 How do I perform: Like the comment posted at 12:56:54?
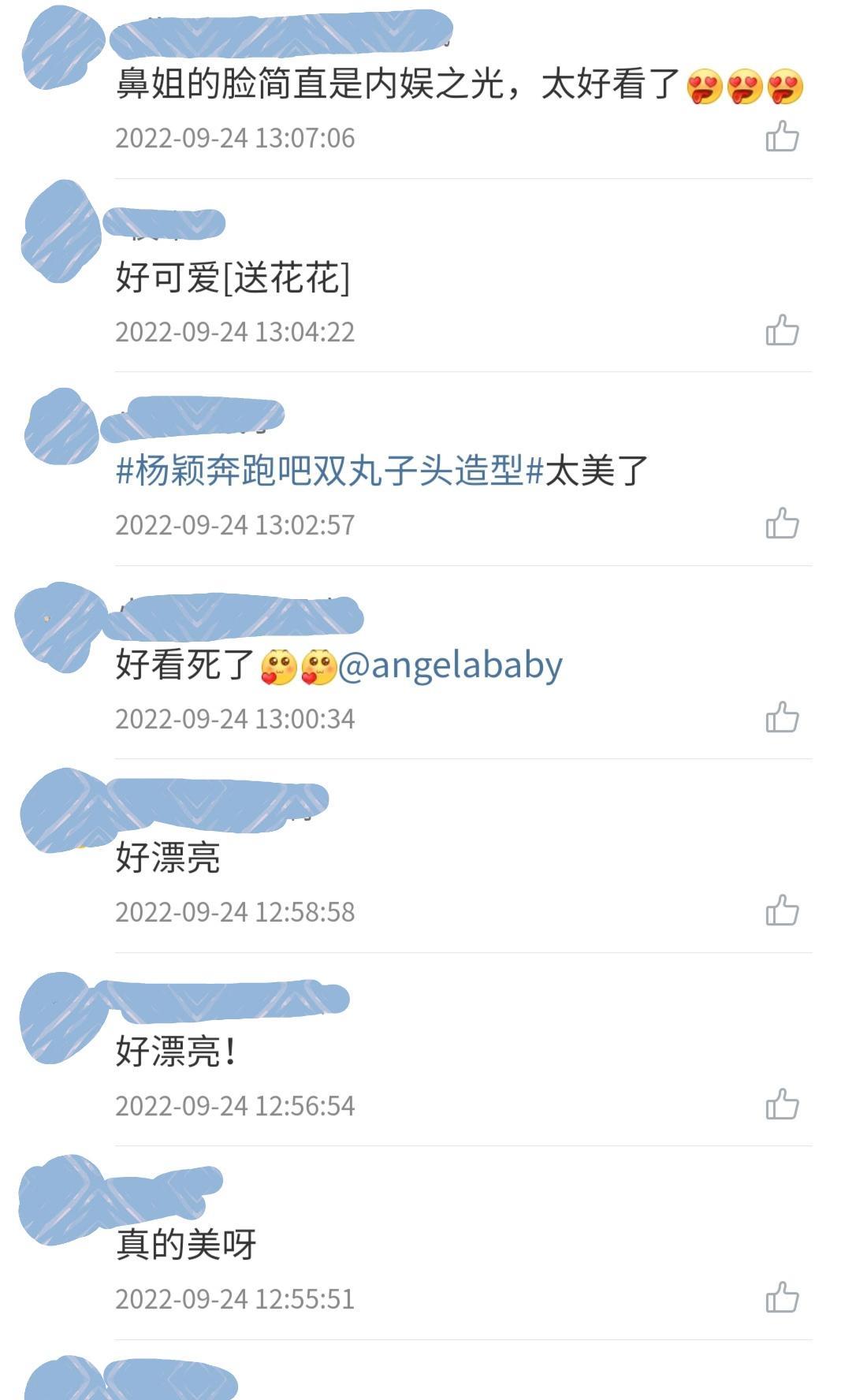(782, 1104)
